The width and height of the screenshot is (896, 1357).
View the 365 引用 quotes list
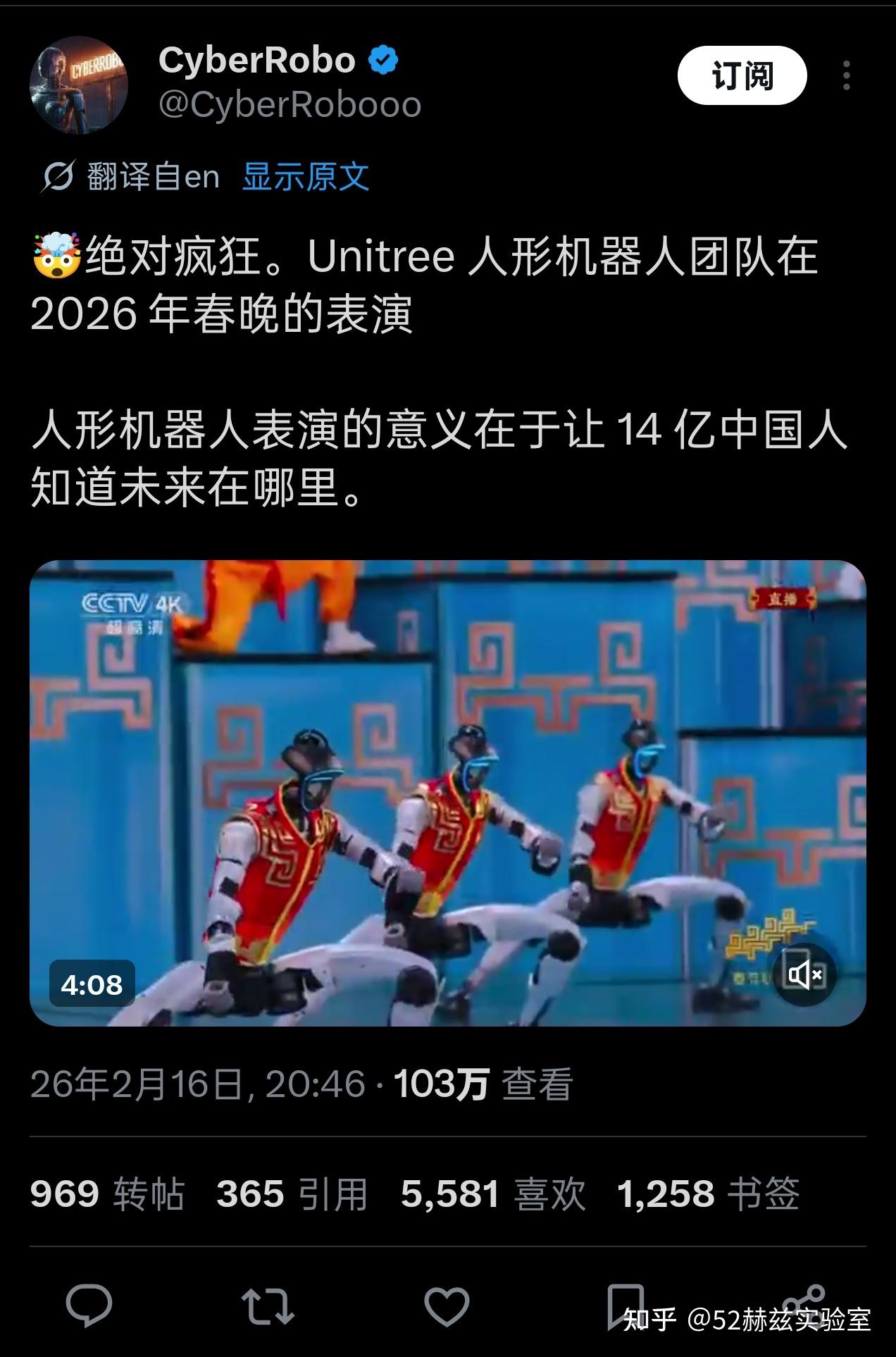[292, 1194]
